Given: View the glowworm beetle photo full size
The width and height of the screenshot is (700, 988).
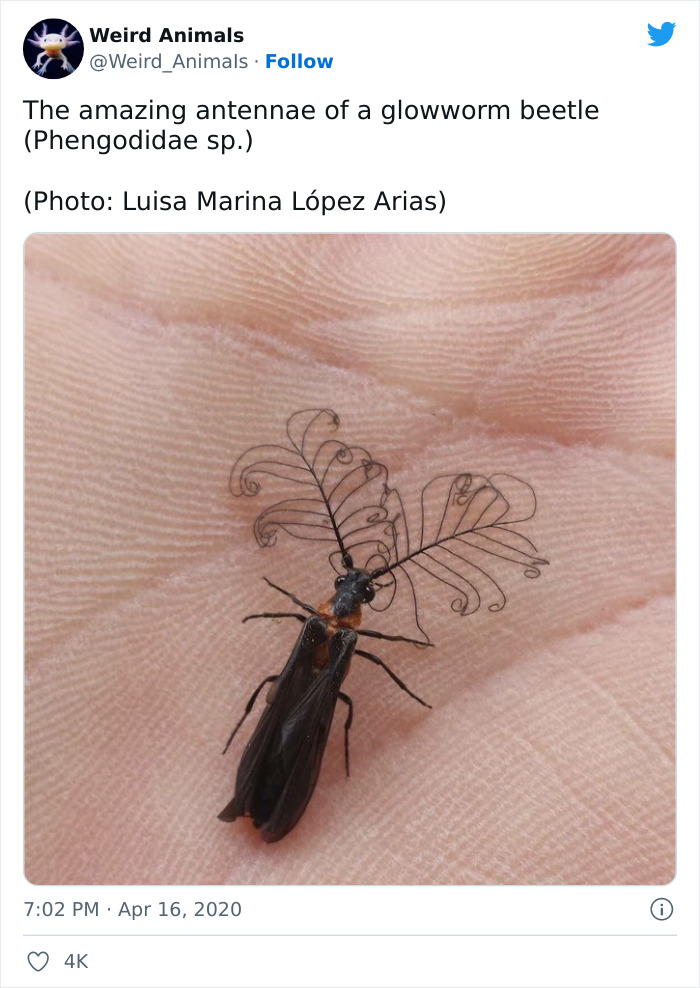Looking at the screenshot, I should coord(350,560).
